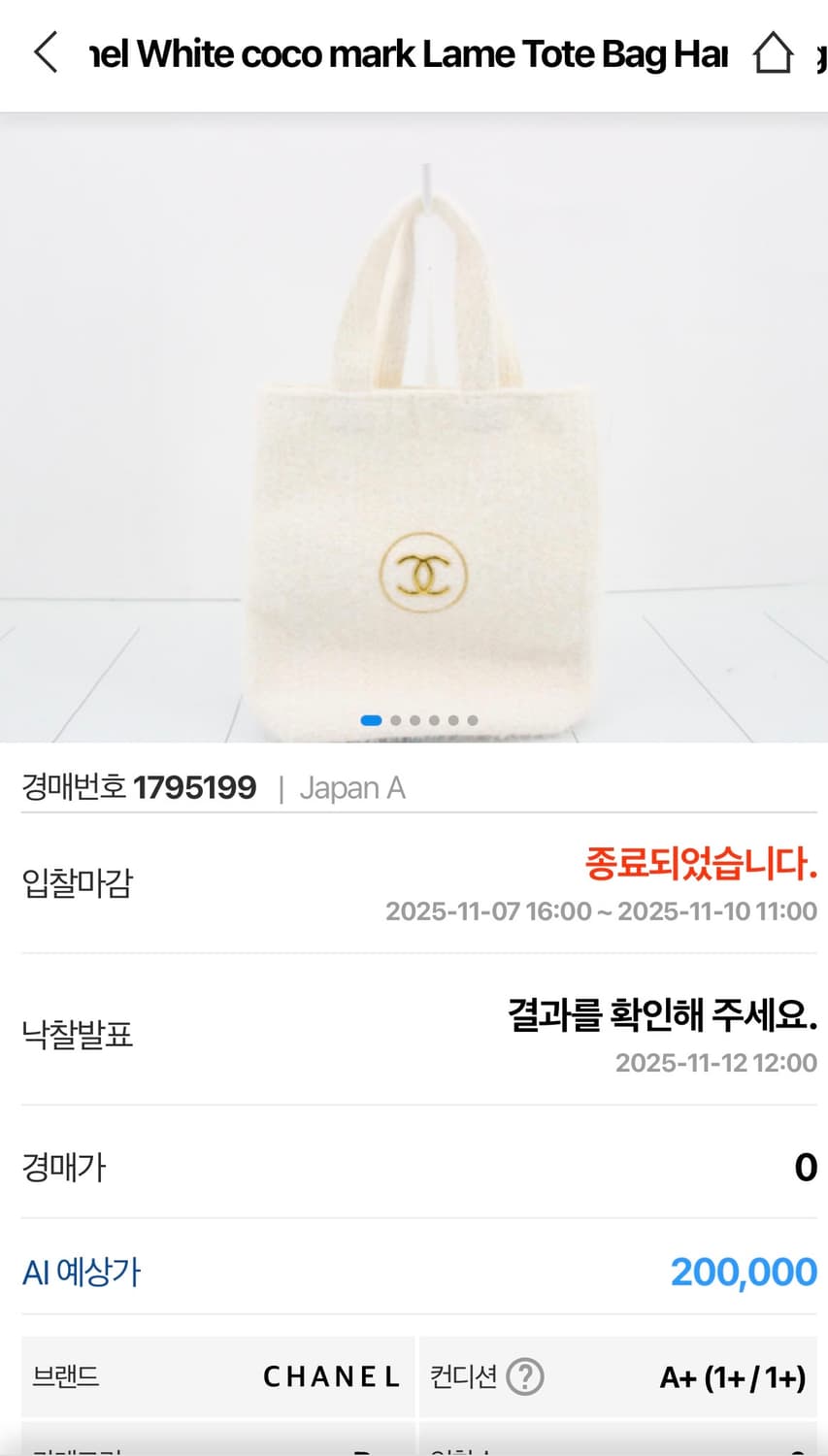The width and height of the screenshot is (828, 1456).
Task: Select the third carousel indicator dot
Action: coord(414,721)
